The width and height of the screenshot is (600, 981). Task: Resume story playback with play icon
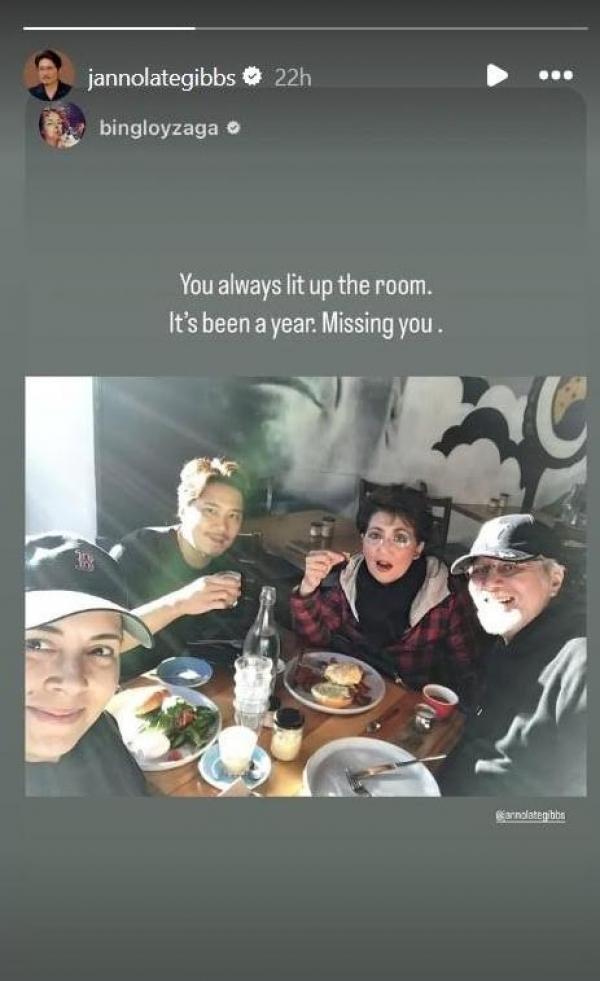click(x=496, y=75)
